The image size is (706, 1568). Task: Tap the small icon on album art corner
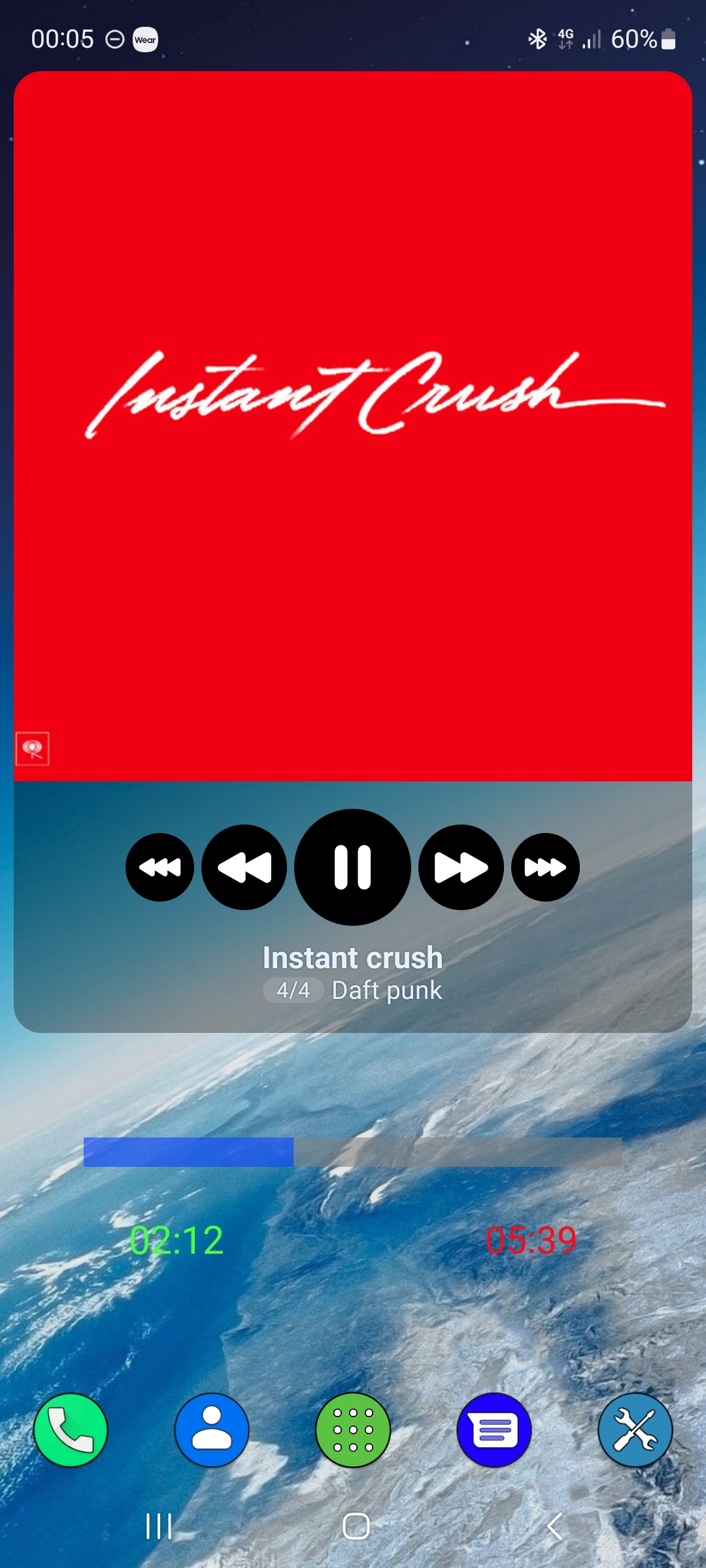[x=32, y=748]
